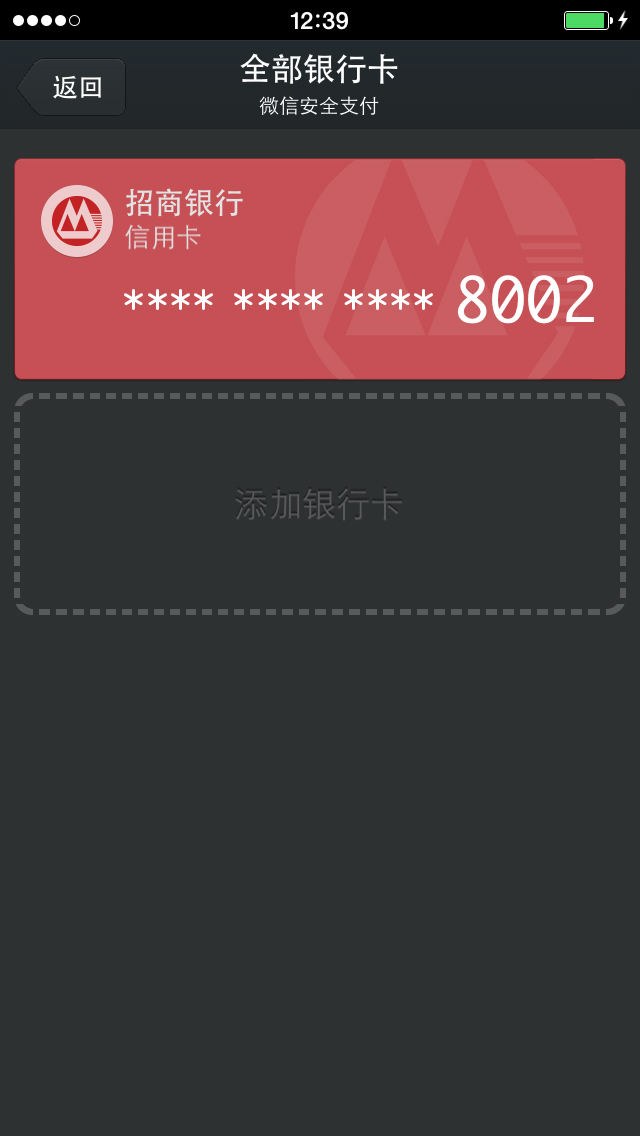This screenshot has height=1136, width=640.
Task: Select 添加银行卡 to add a card
Action: tap(320, 504)
